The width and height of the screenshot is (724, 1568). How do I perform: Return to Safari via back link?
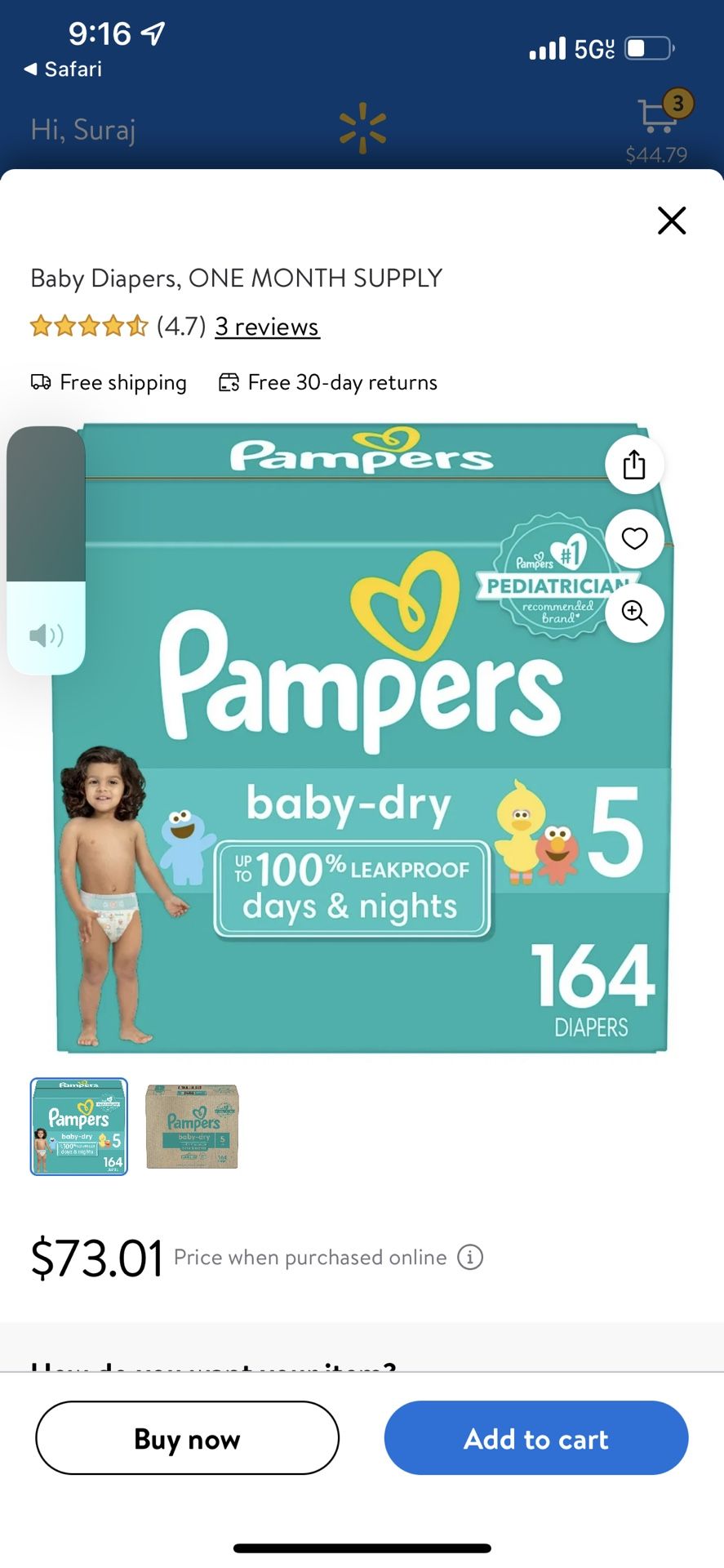(x=63, y=69)
